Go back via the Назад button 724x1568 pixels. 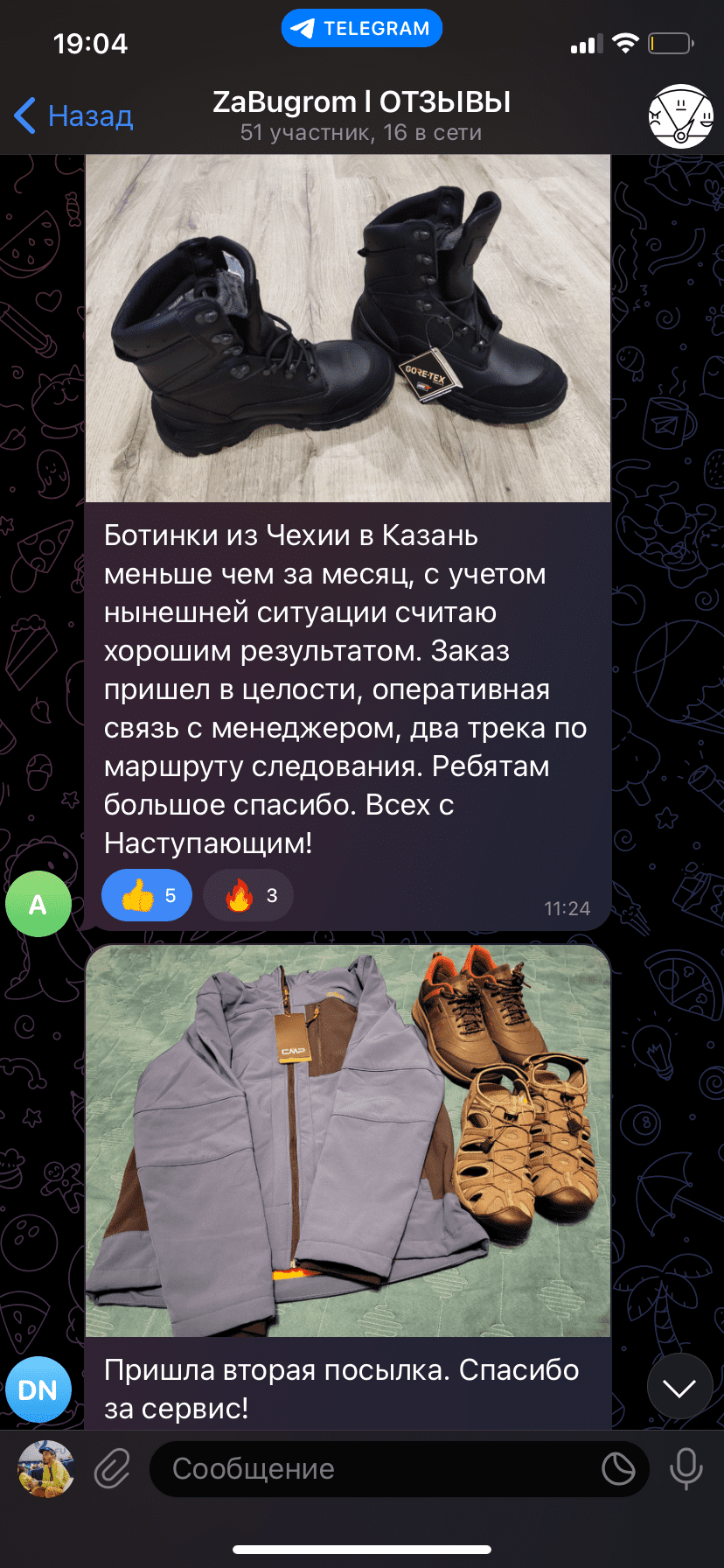coord(74,115)
